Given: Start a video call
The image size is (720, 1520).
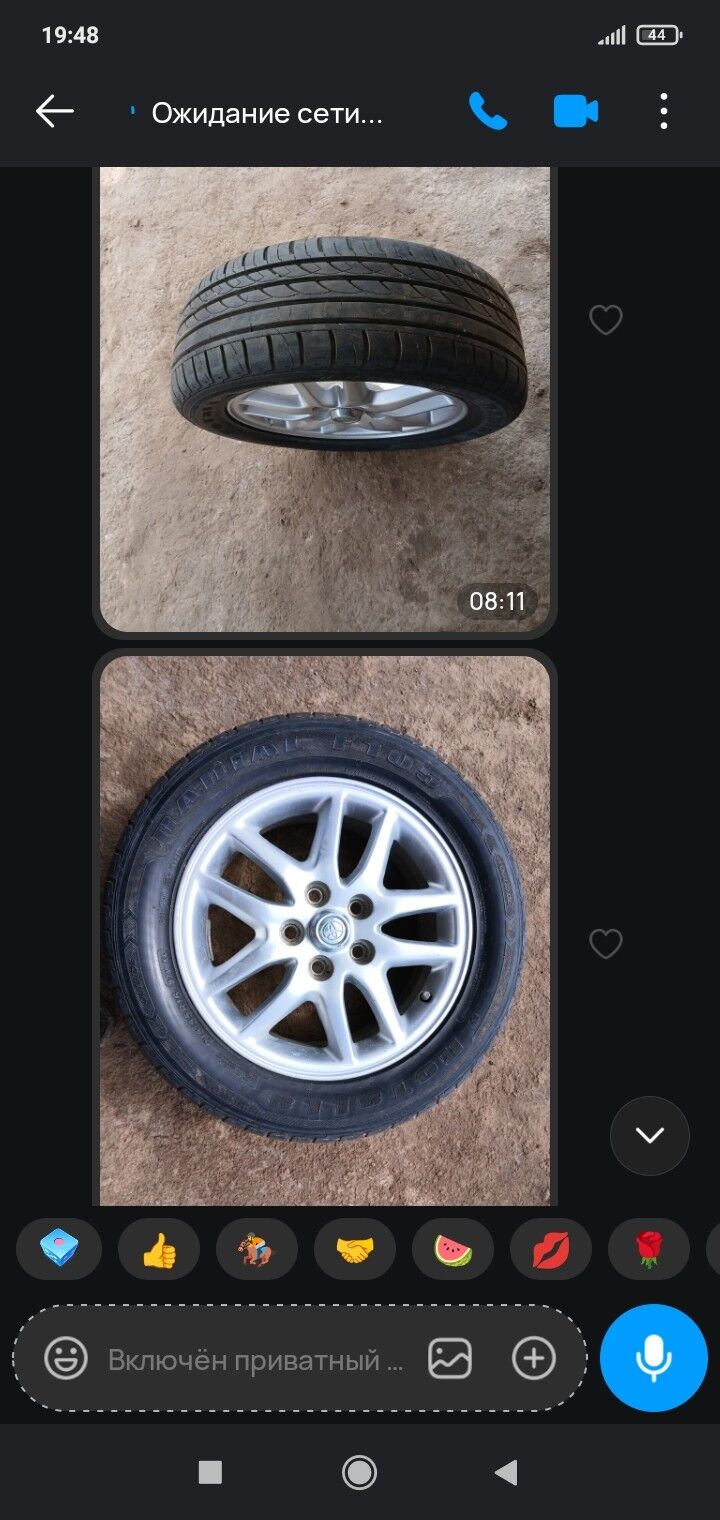Looking at the screenshot, I should [576, 112].
